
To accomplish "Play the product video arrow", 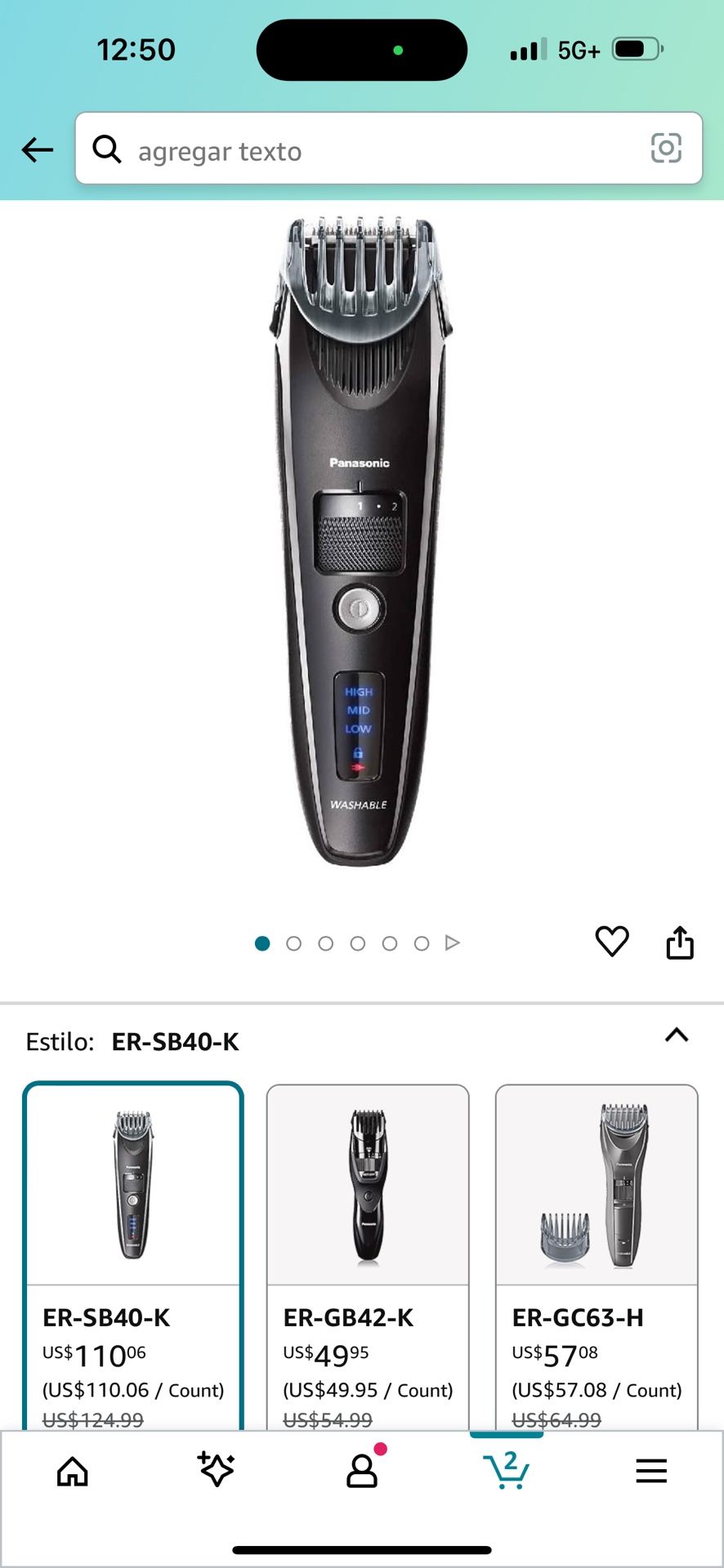I will (x=450, y=942).
